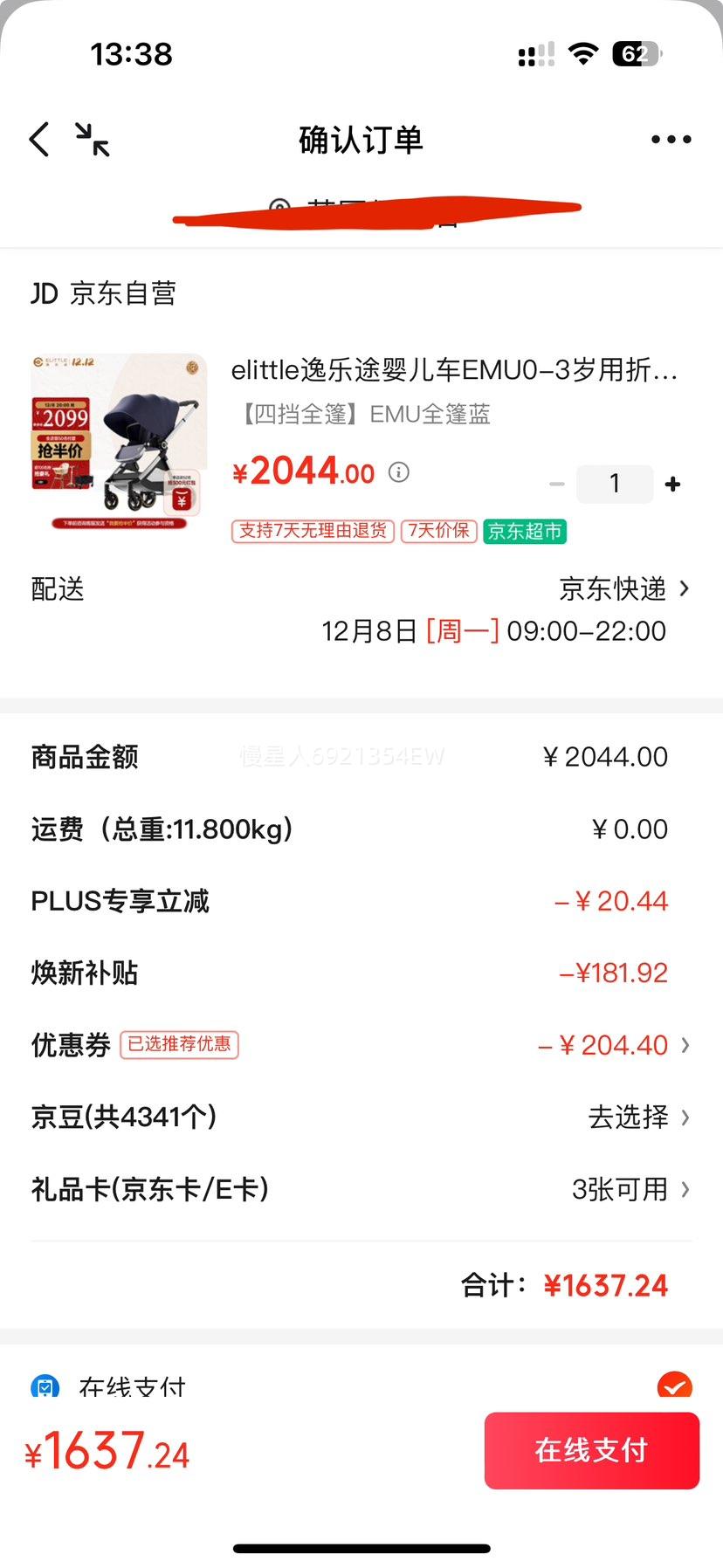Decrease quantity with the minus button
Viewport: 723px width, 1568px height.
click(x=557, y=484)
